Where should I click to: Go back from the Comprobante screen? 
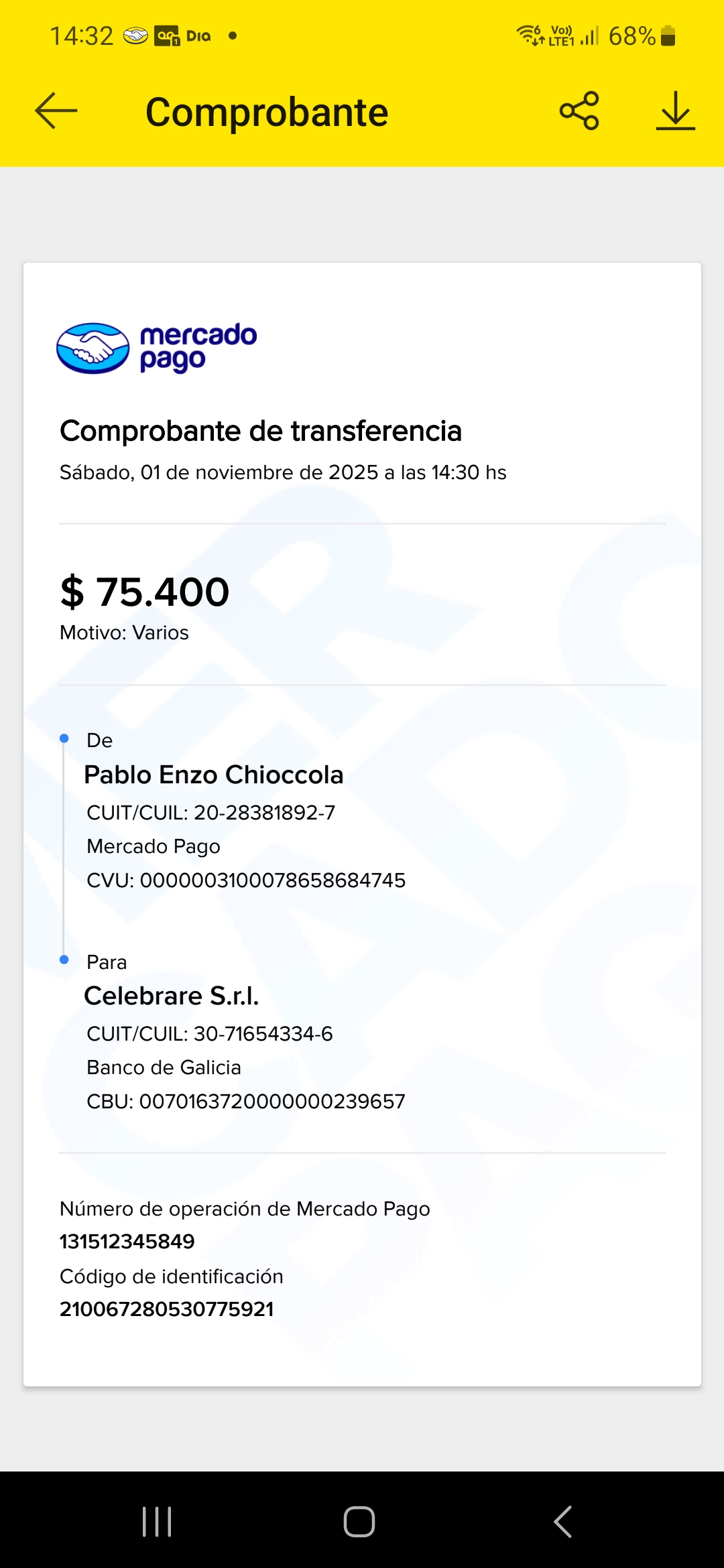pyautogui.click(x=56, y=111)
